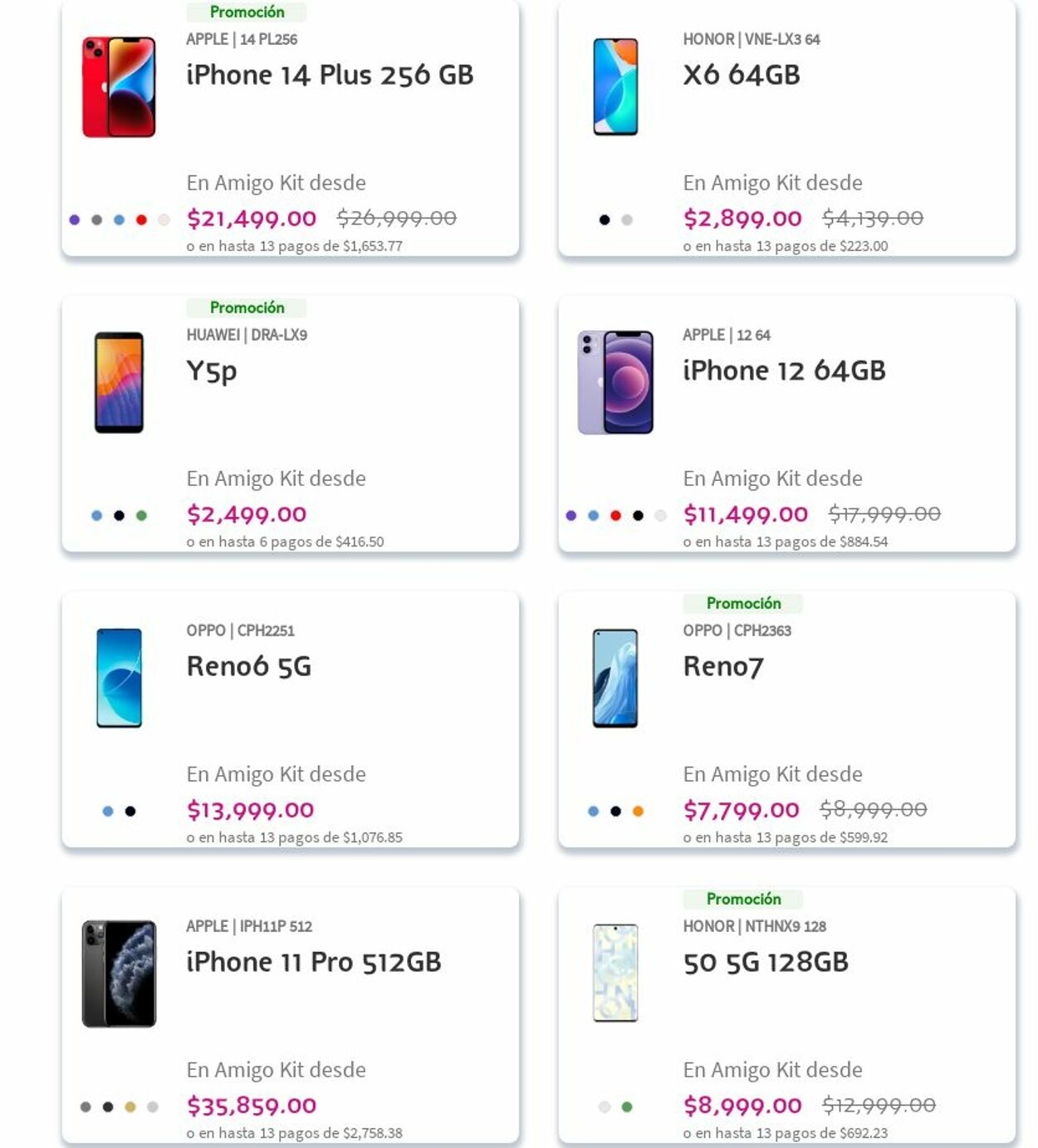The height and width of the screenshot is (1148, 1038).
Task: Select black color for Honor X6 64GB
Action: (605, 220)
